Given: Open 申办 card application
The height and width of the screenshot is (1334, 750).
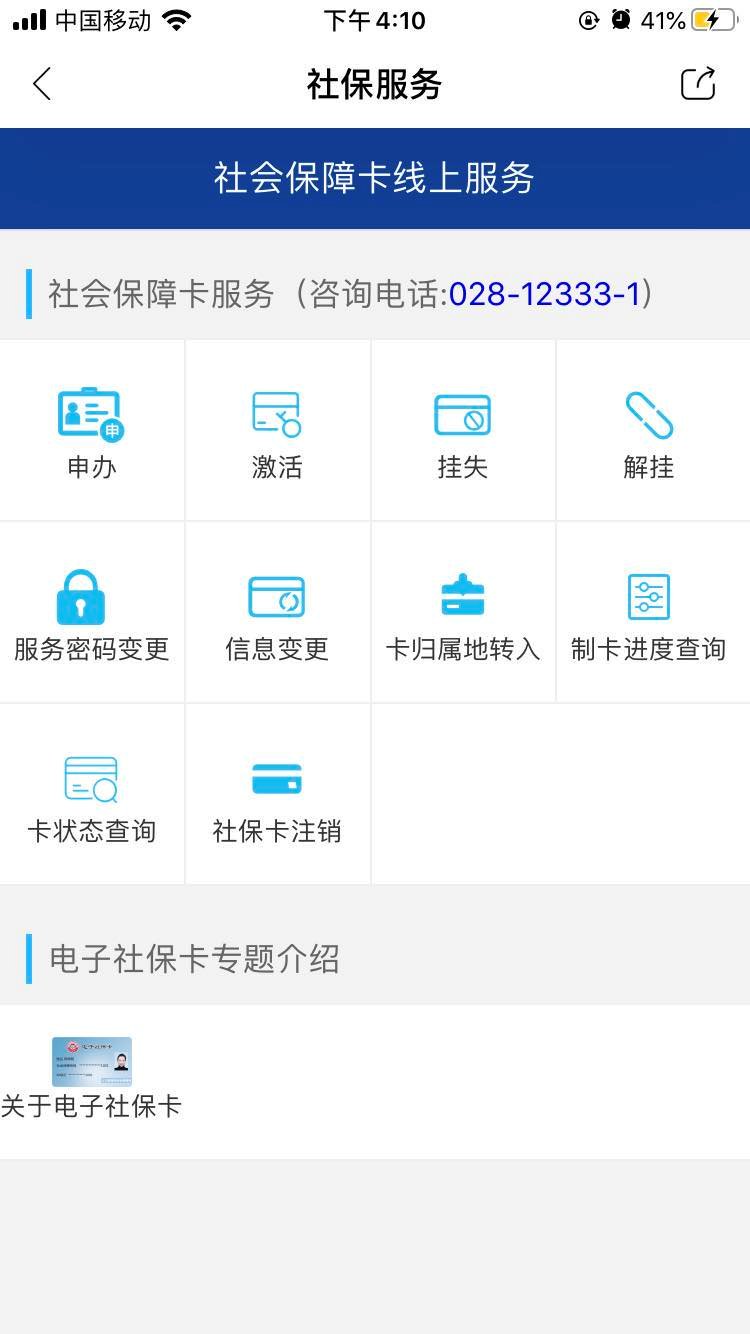Looking at the screenshot, I should [91, 431].
